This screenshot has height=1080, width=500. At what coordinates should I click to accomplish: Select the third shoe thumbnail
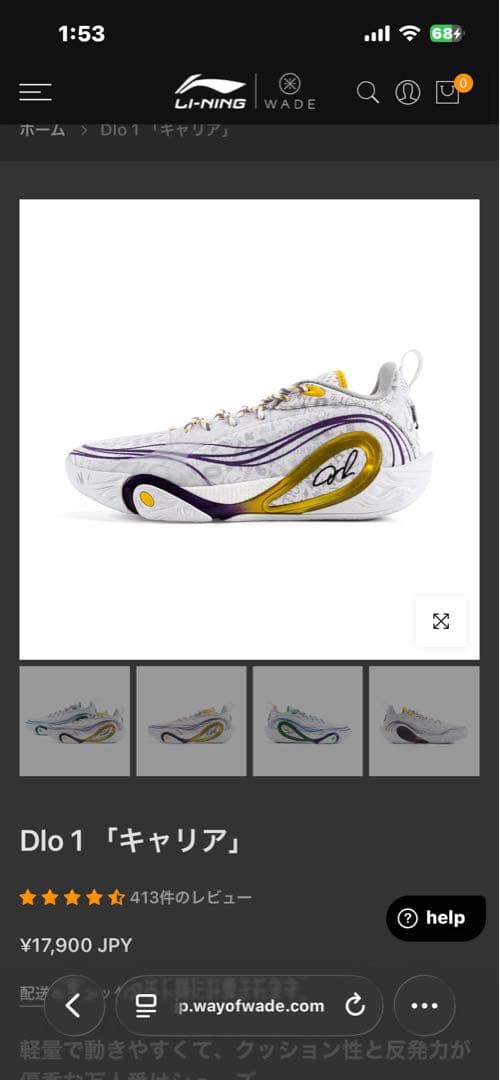[307, 721]
